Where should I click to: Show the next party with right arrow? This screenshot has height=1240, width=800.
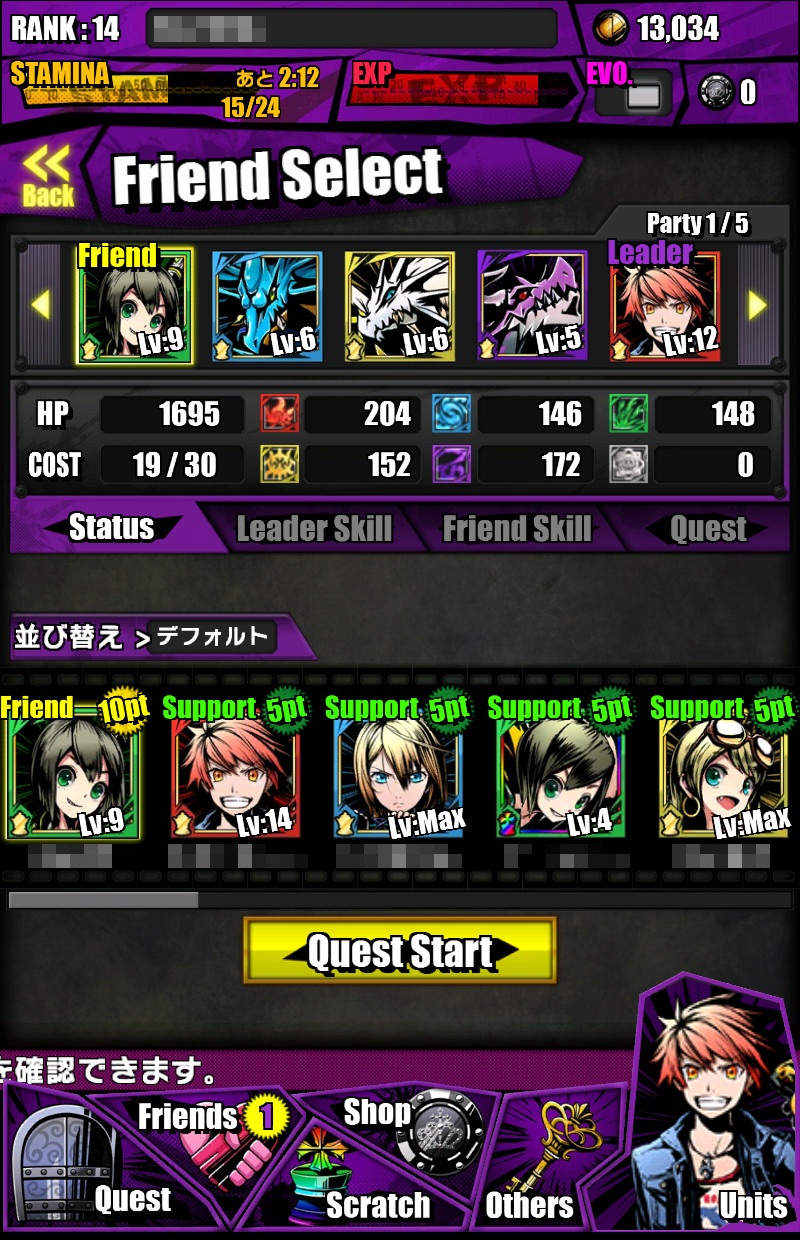click(x=757, y=305)
